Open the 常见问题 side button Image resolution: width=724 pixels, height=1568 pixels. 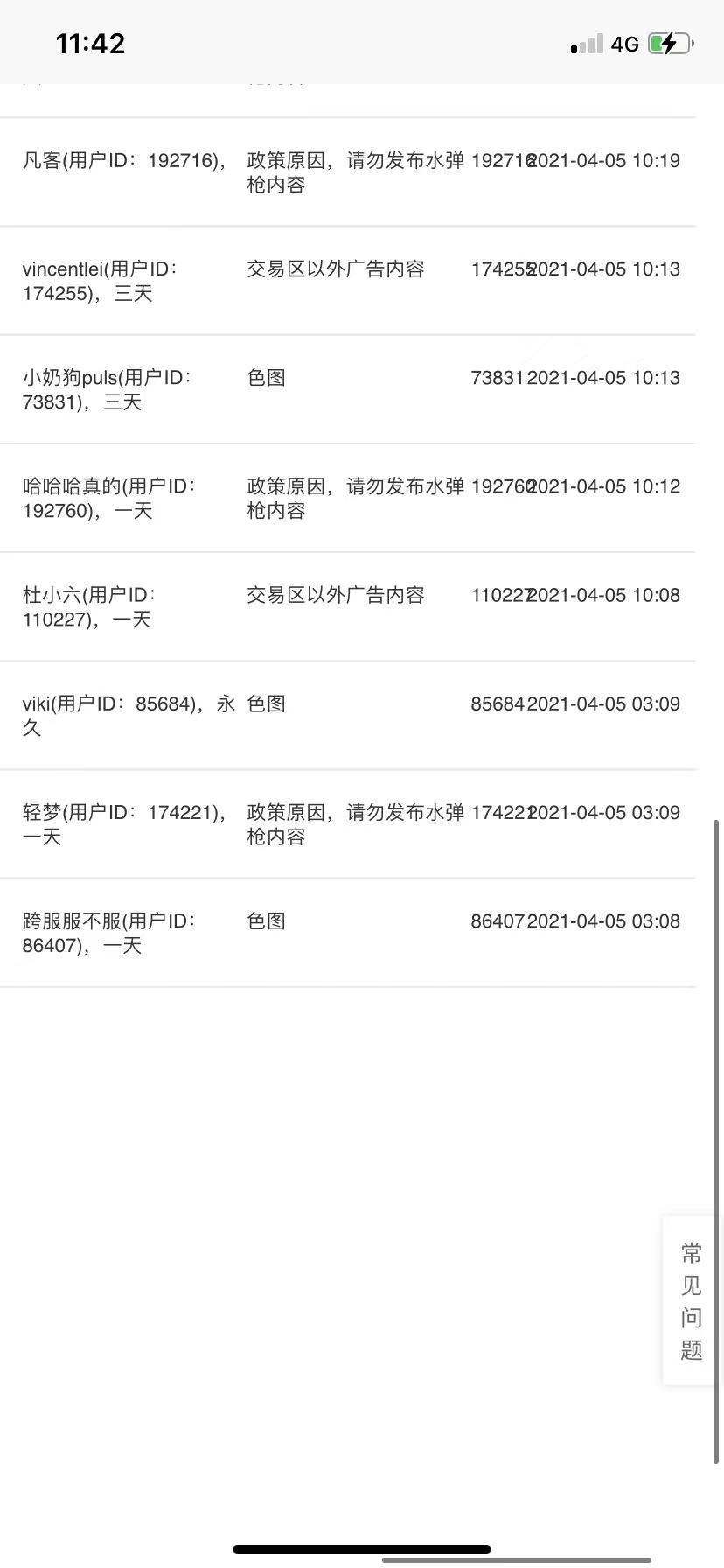coord(692,1300)
